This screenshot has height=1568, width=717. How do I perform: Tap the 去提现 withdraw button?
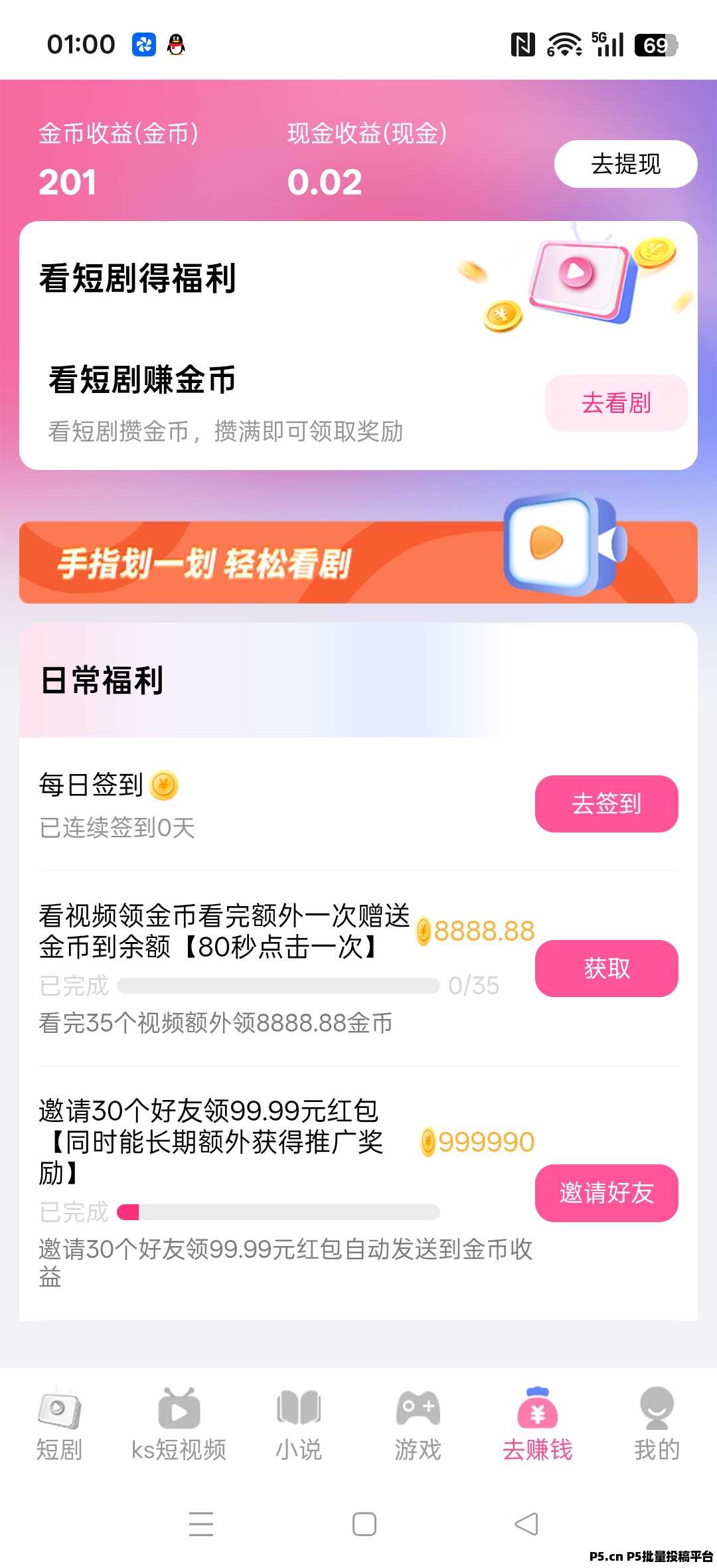625,164
